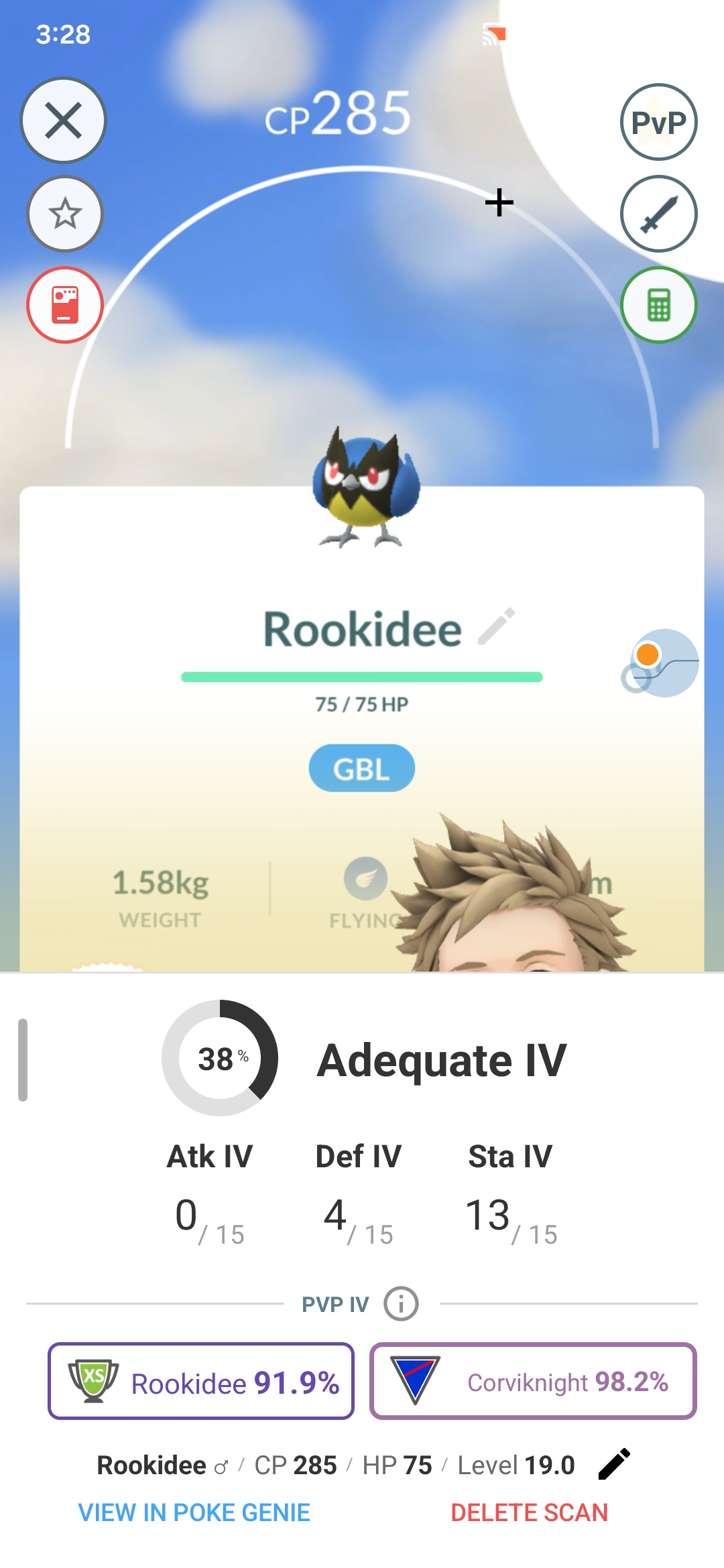This screenshot has height=1568, width=724.
Task: Open Corviknight 98.2% PvP ranking
Action: [x=533, y=1381]
